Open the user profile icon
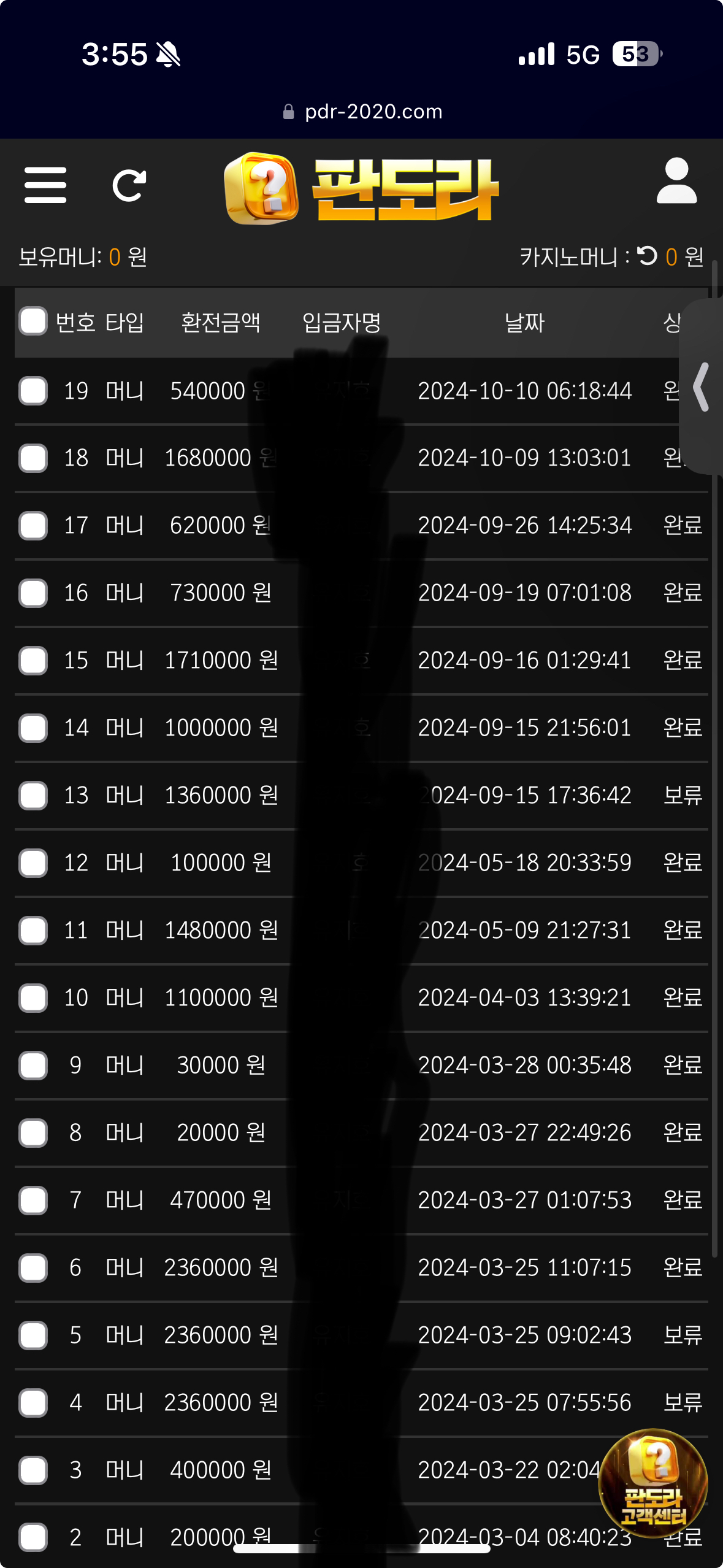Screen dimensions: 723x1568 (x=676, y=181)
